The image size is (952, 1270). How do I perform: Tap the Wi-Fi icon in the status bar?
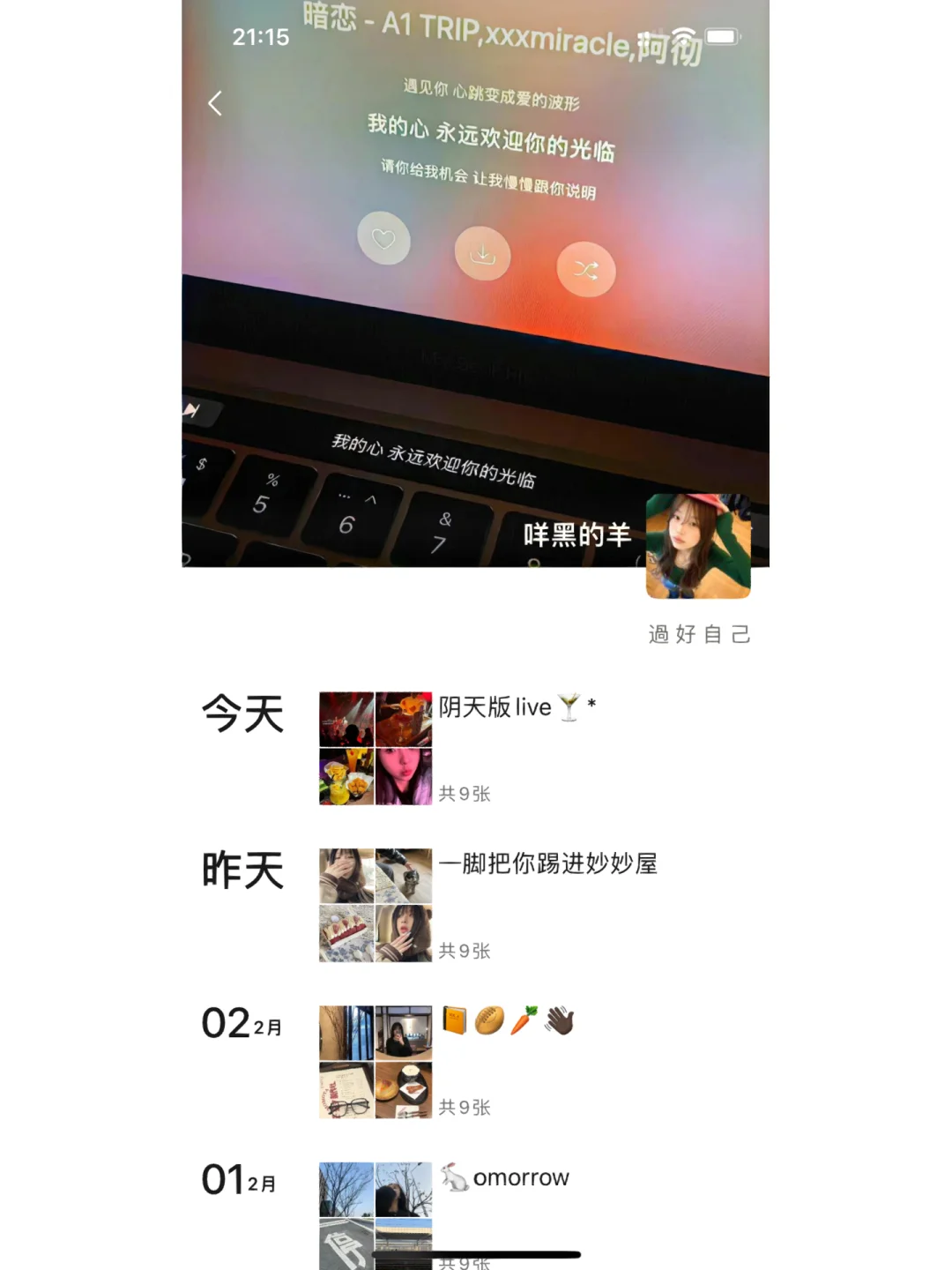click(682, 34)
